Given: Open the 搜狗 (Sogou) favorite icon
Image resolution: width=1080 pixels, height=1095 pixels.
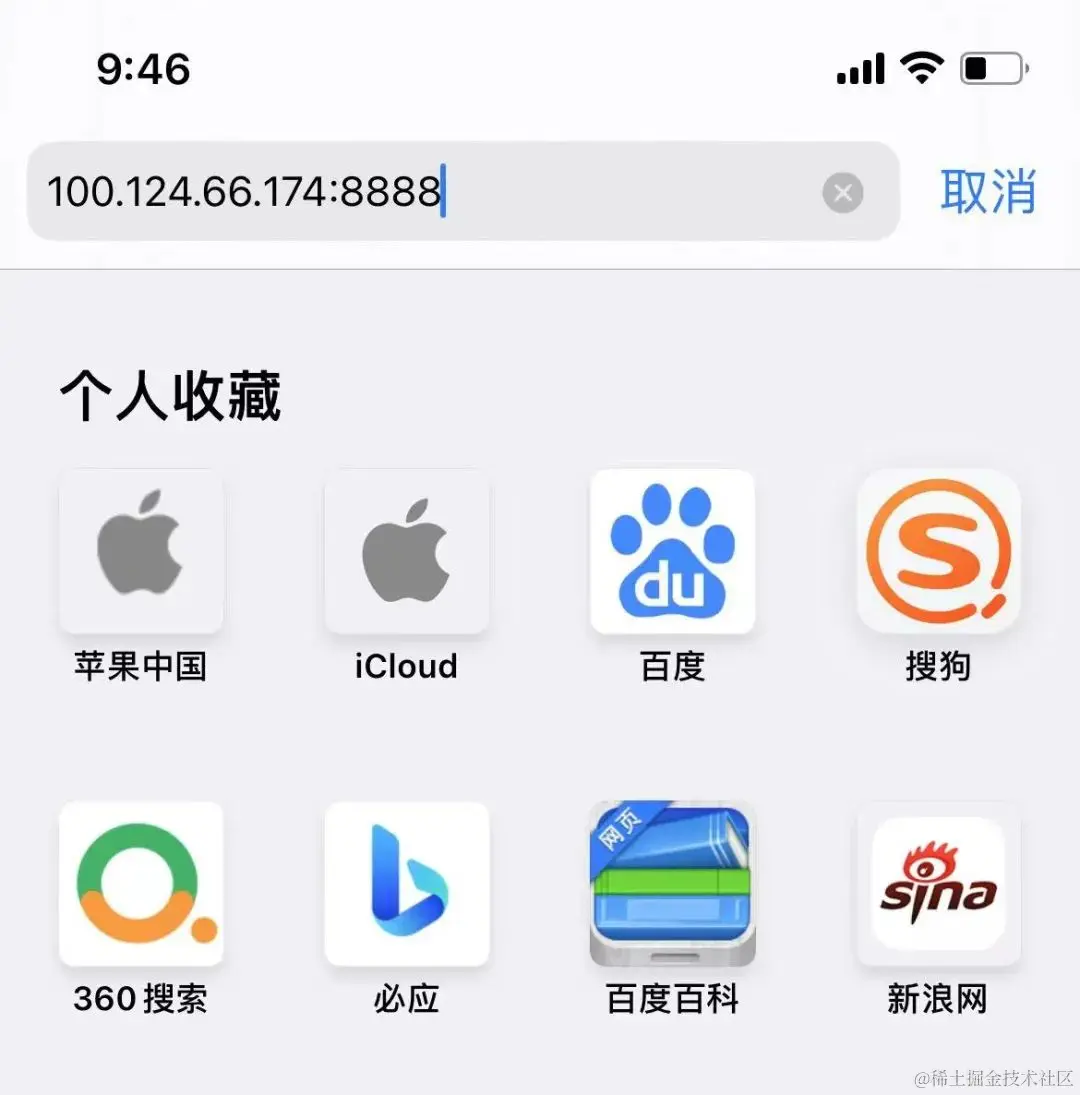Looking at the screenshot, I should coord(938,550).
